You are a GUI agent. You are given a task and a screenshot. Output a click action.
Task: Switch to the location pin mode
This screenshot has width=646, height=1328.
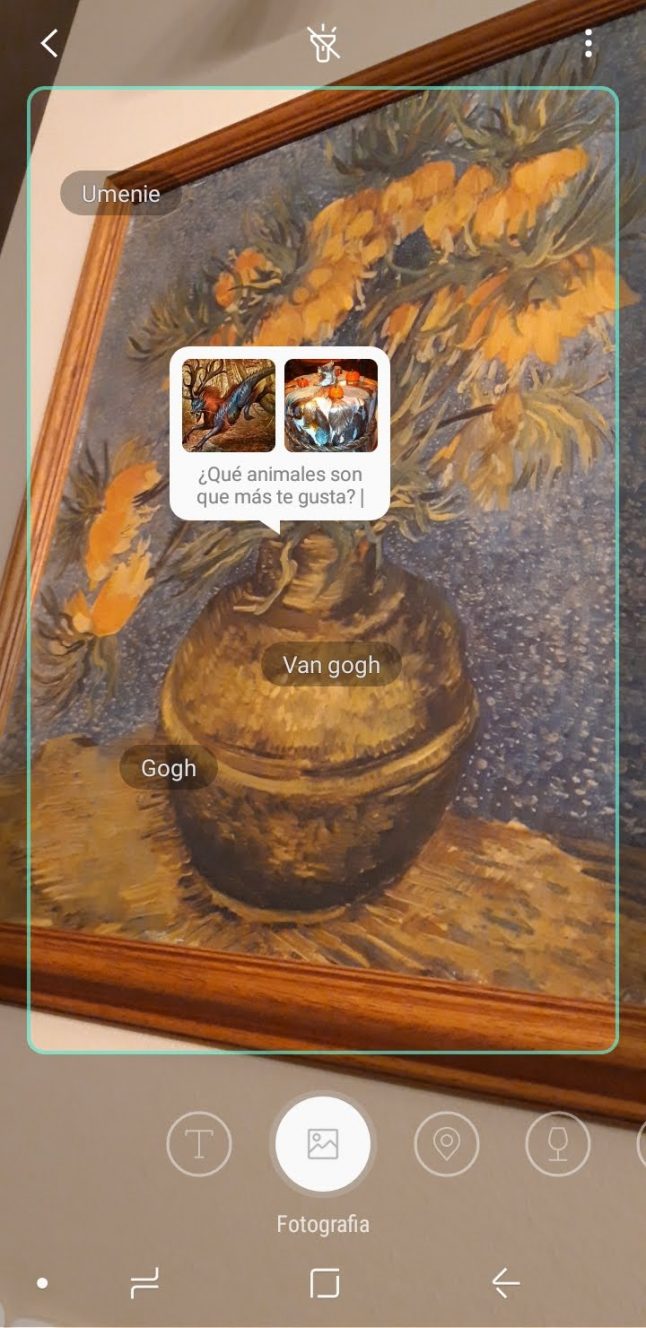pos(446,1144)
